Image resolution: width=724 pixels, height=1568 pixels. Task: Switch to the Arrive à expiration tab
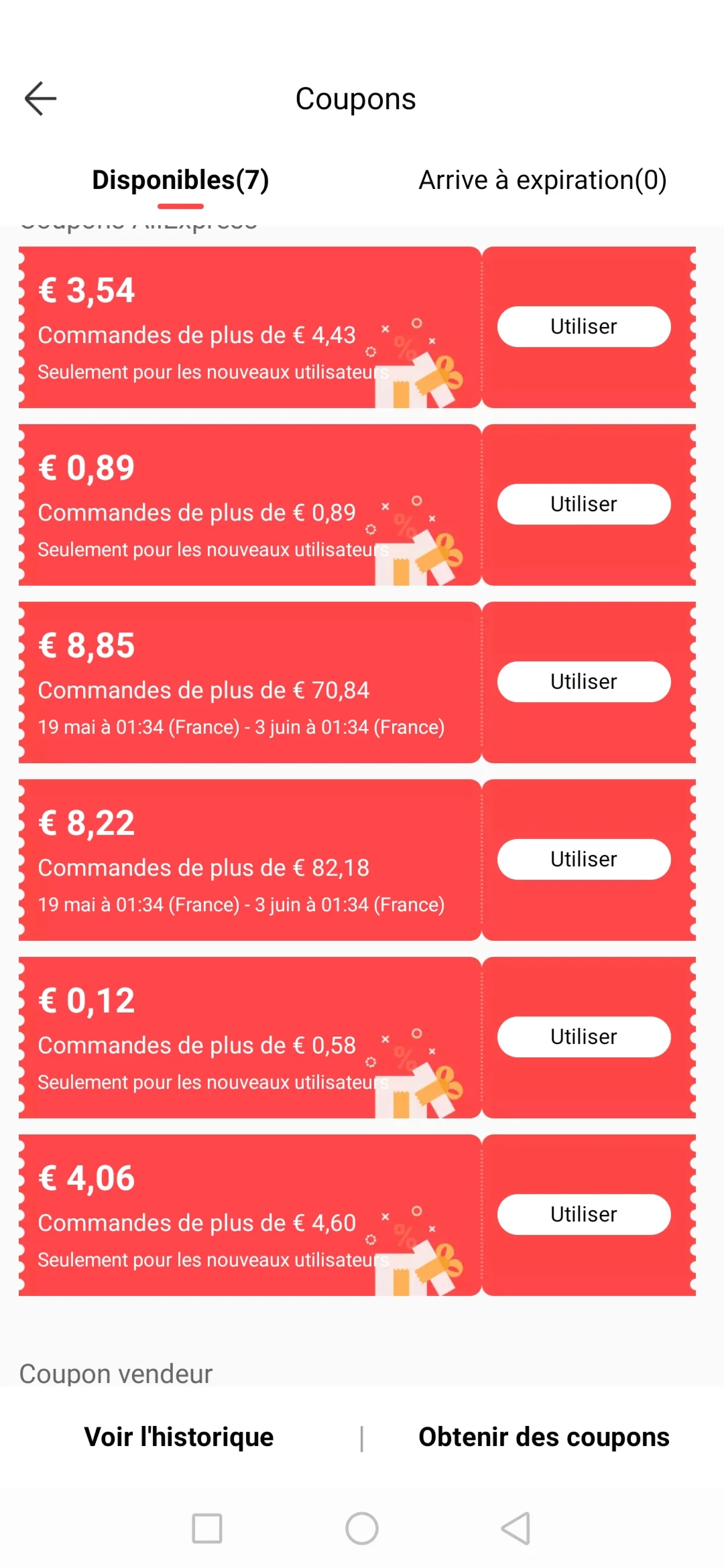coord(542,180)
